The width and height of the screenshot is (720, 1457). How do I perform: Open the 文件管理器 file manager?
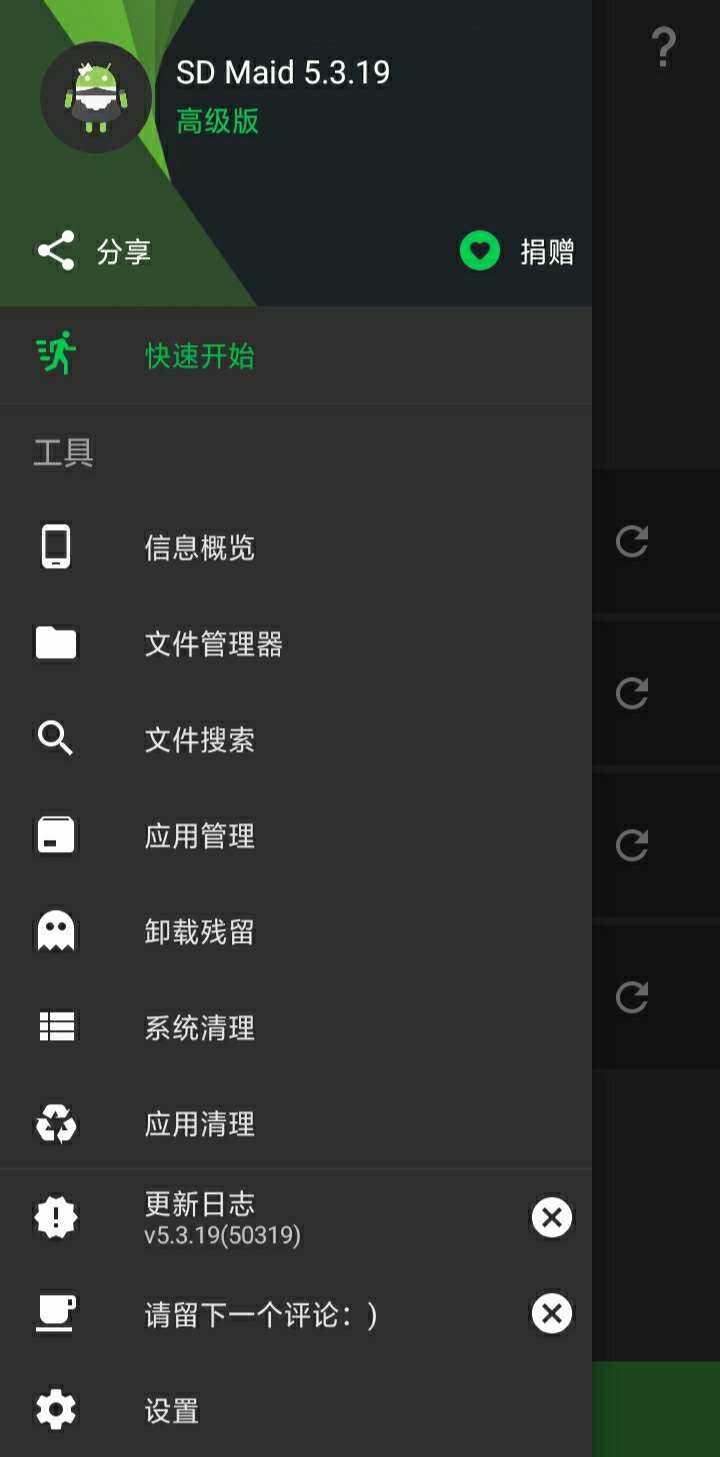tap(213, 644)
